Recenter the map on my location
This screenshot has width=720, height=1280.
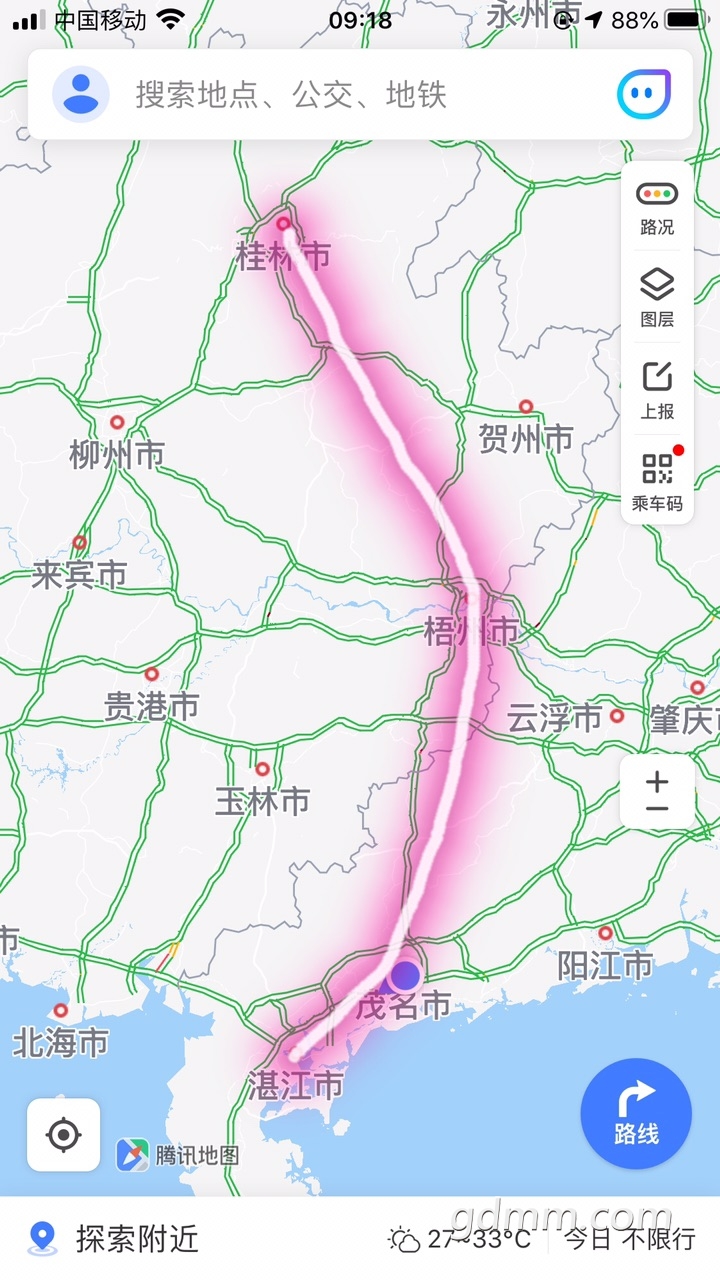63,1135
